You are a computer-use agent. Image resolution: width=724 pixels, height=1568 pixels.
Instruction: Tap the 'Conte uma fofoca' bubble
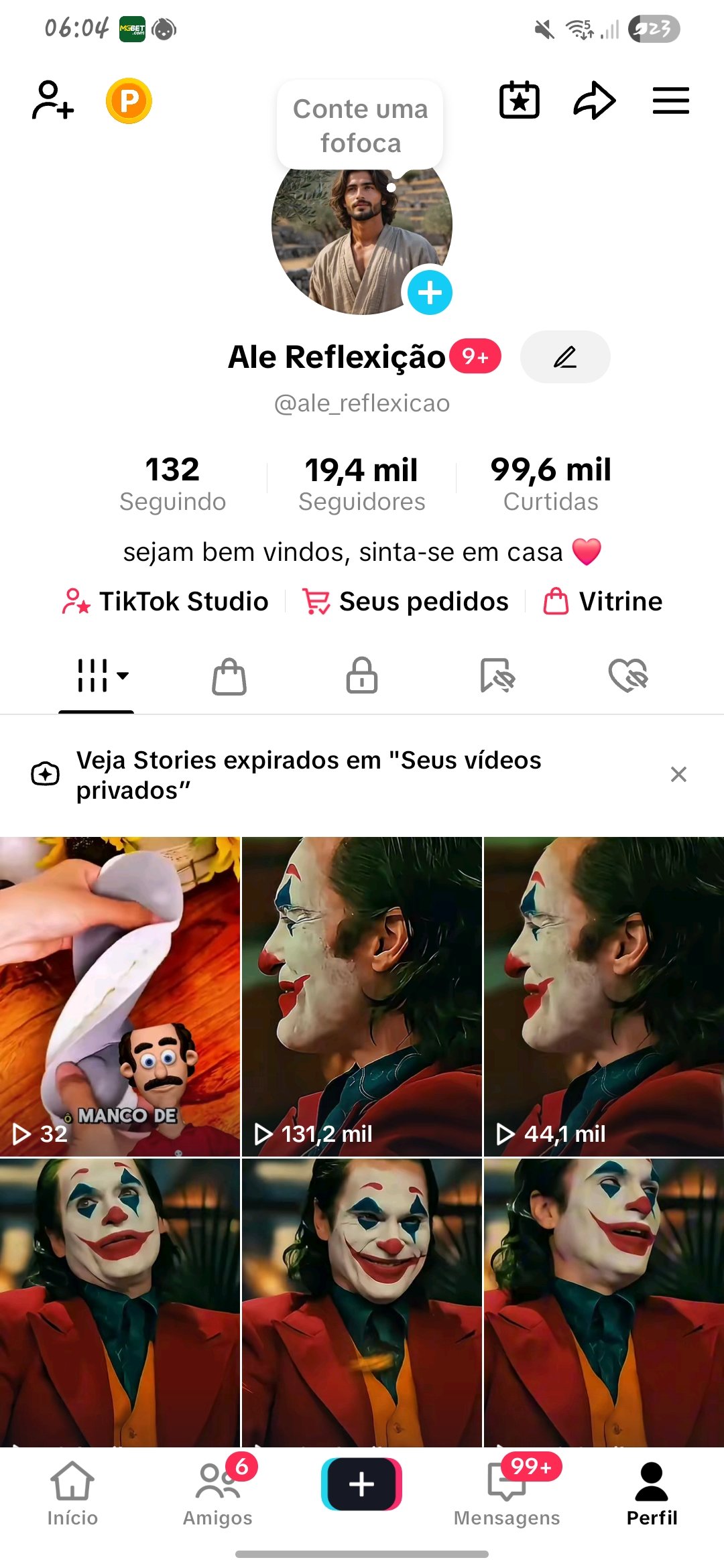pyautogui.click(x=361, y=126)
